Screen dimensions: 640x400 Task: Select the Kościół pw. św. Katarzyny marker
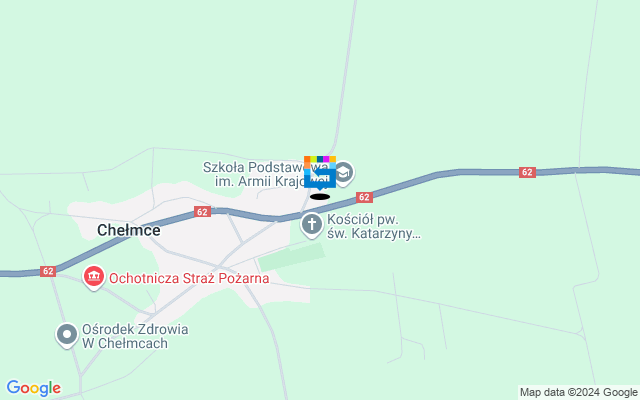click(312, 225)
